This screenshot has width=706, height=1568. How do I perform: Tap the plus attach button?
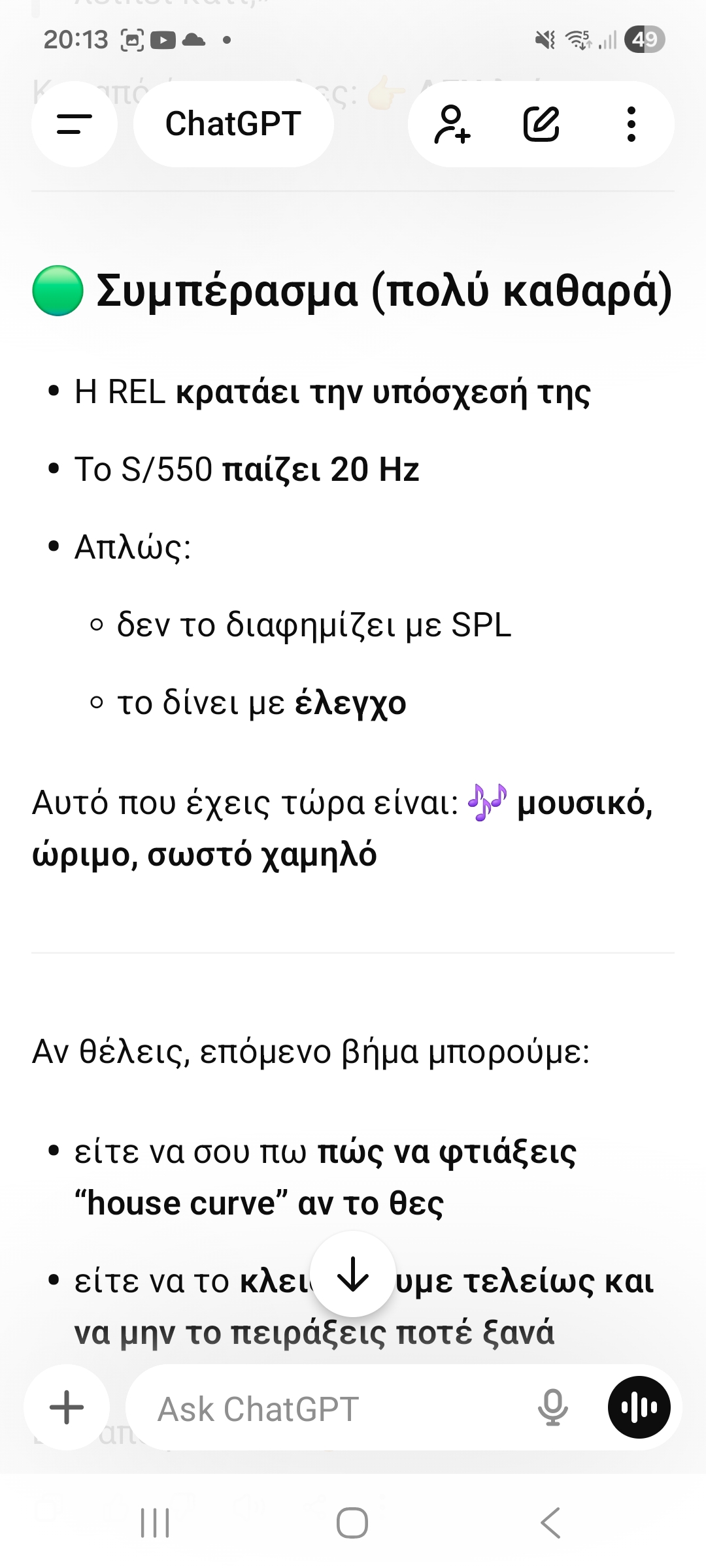click(67, 1407)
